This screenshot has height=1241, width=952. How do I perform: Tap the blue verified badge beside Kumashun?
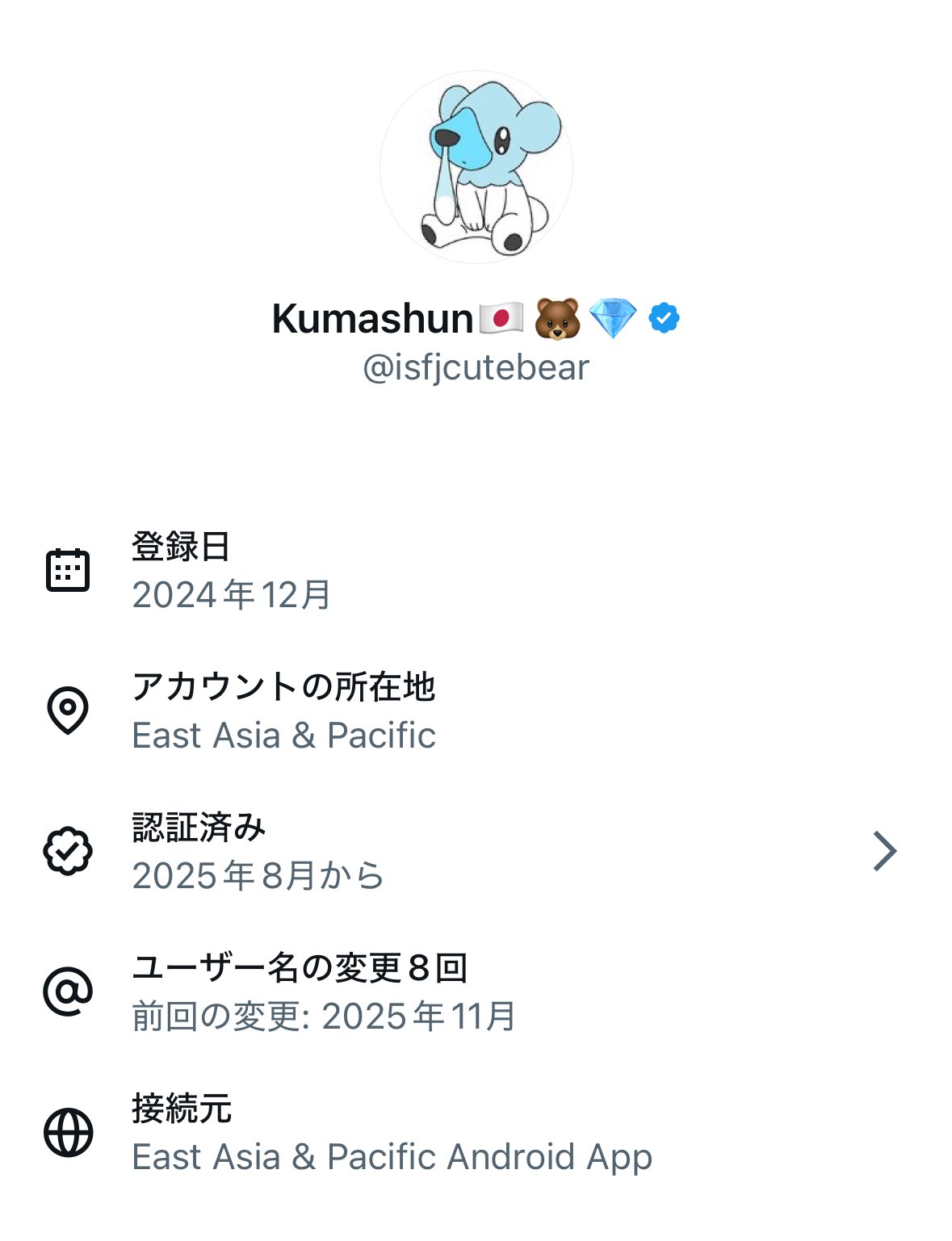(x=664, y=318)
